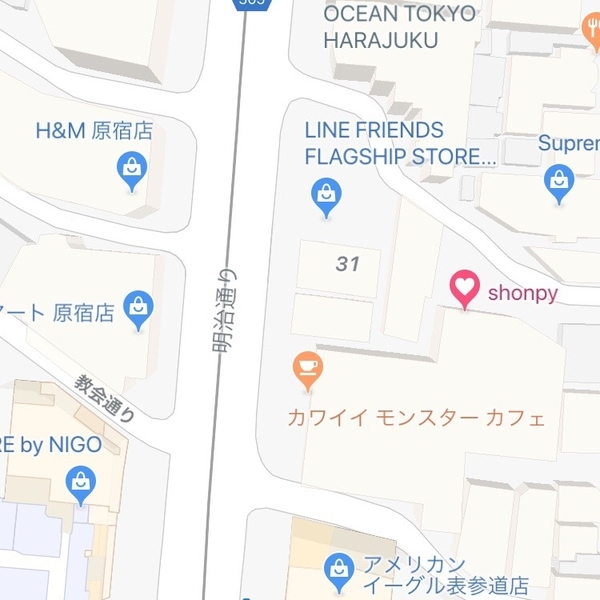Select the shopping pin next to ート 原宿店
The height and width of the screenshot is (600, 600).
point(138,310)
